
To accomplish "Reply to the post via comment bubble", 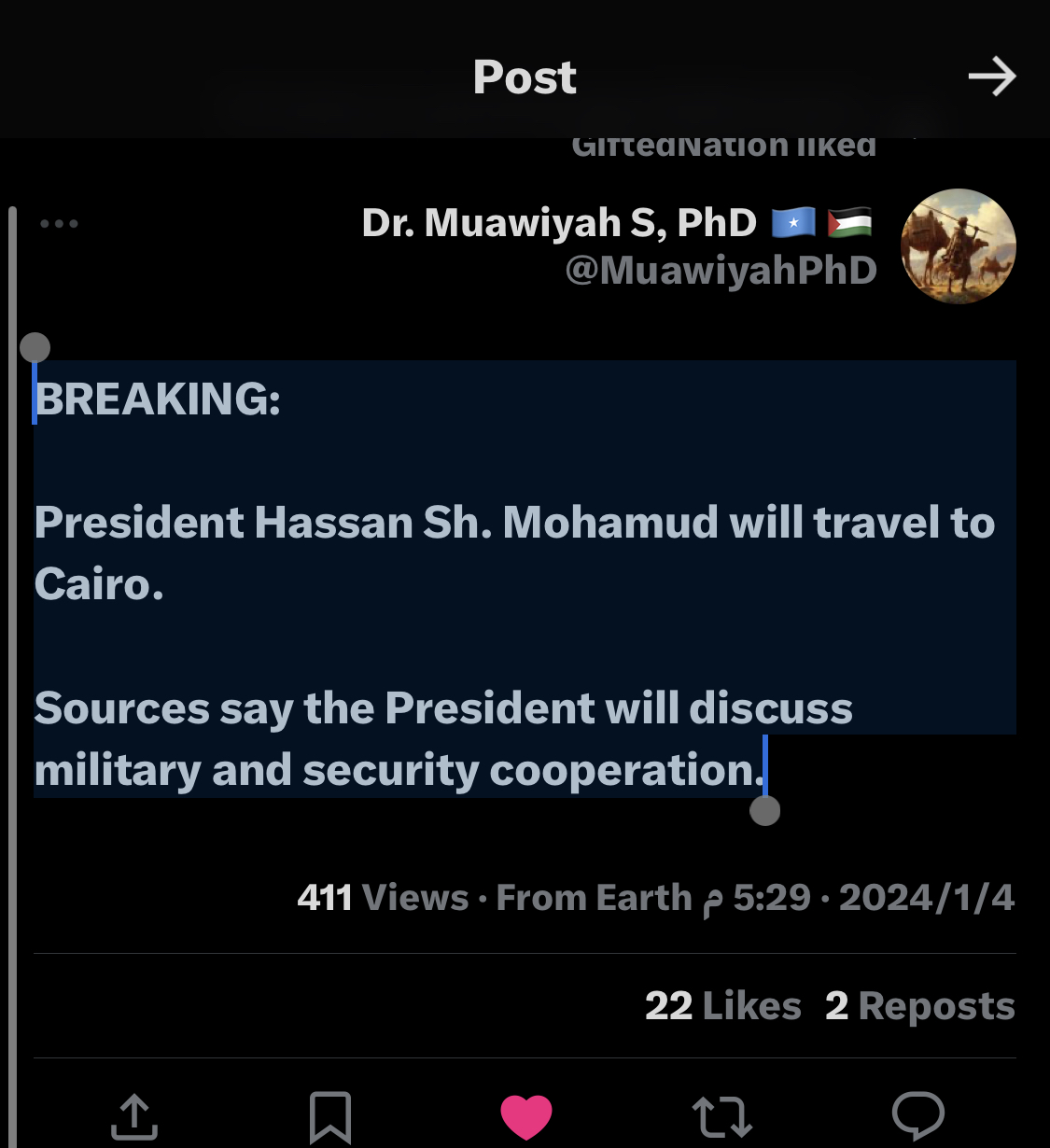I will (918, 1114).
